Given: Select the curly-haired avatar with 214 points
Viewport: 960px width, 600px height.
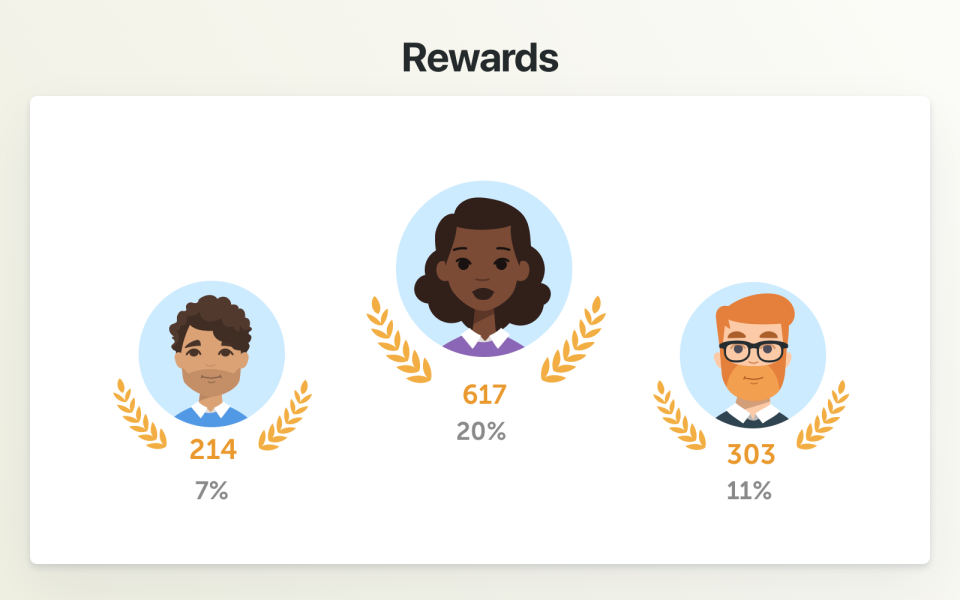Looking at the screenshot, I should (211, 353).
